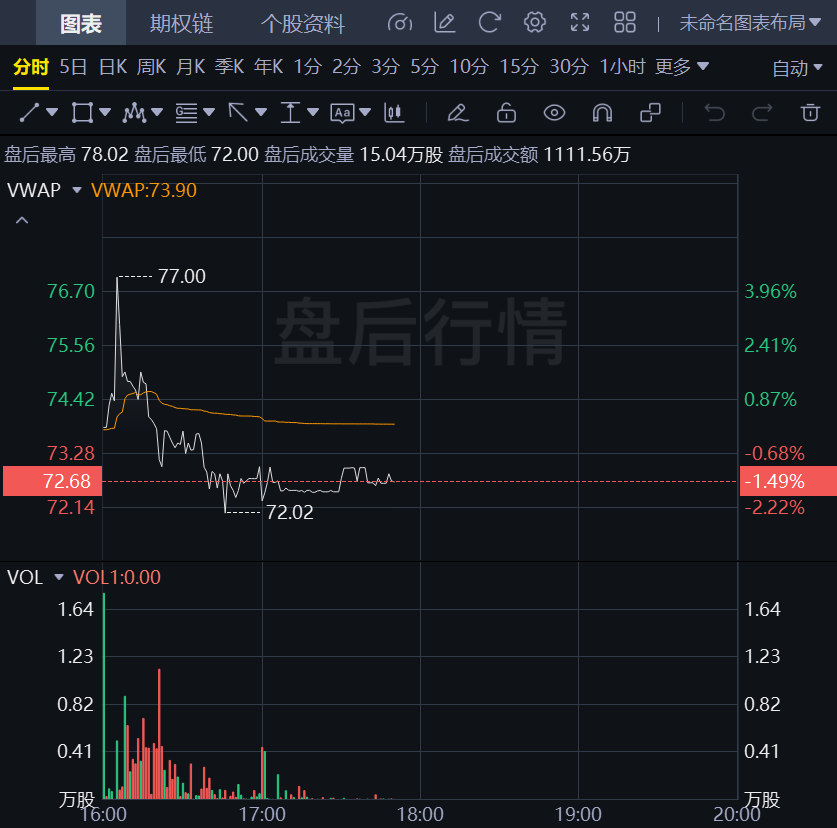Image resolution: width=837 pixels, height=828 pixels.
Task: Open the VWAP indicator dropdown
Action: [x=76, y=190]
